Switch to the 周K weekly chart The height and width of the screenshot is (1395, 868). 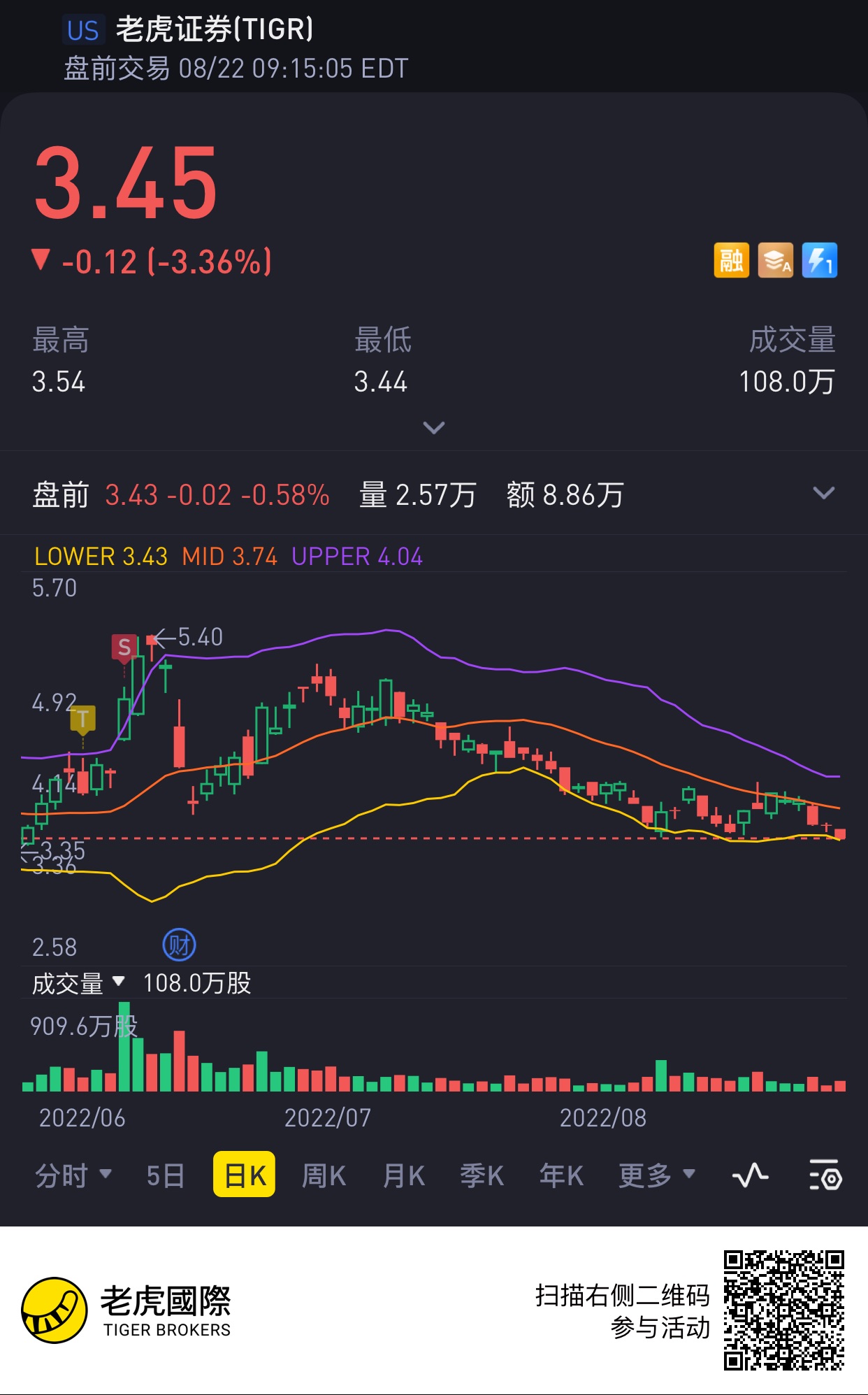pyautogui.click(x=324, y=1175)
